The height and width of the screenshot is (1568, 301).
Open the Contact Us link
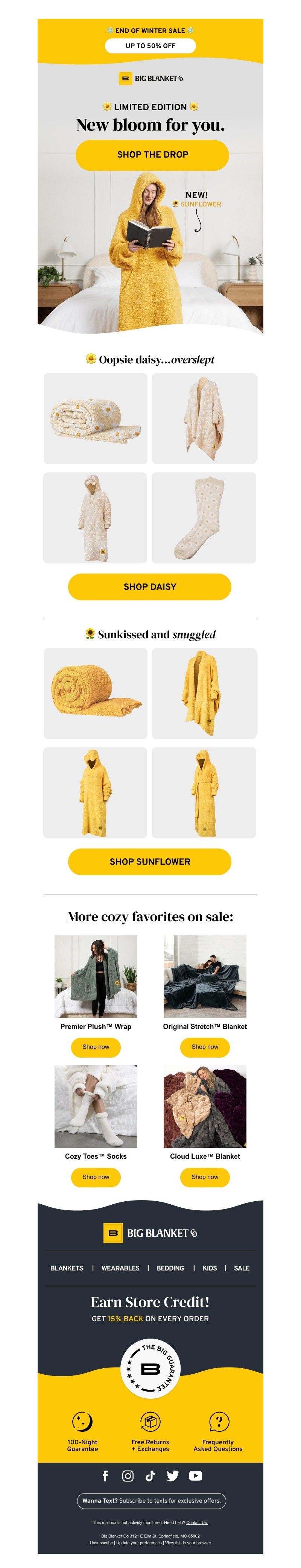click(197, 1522)
